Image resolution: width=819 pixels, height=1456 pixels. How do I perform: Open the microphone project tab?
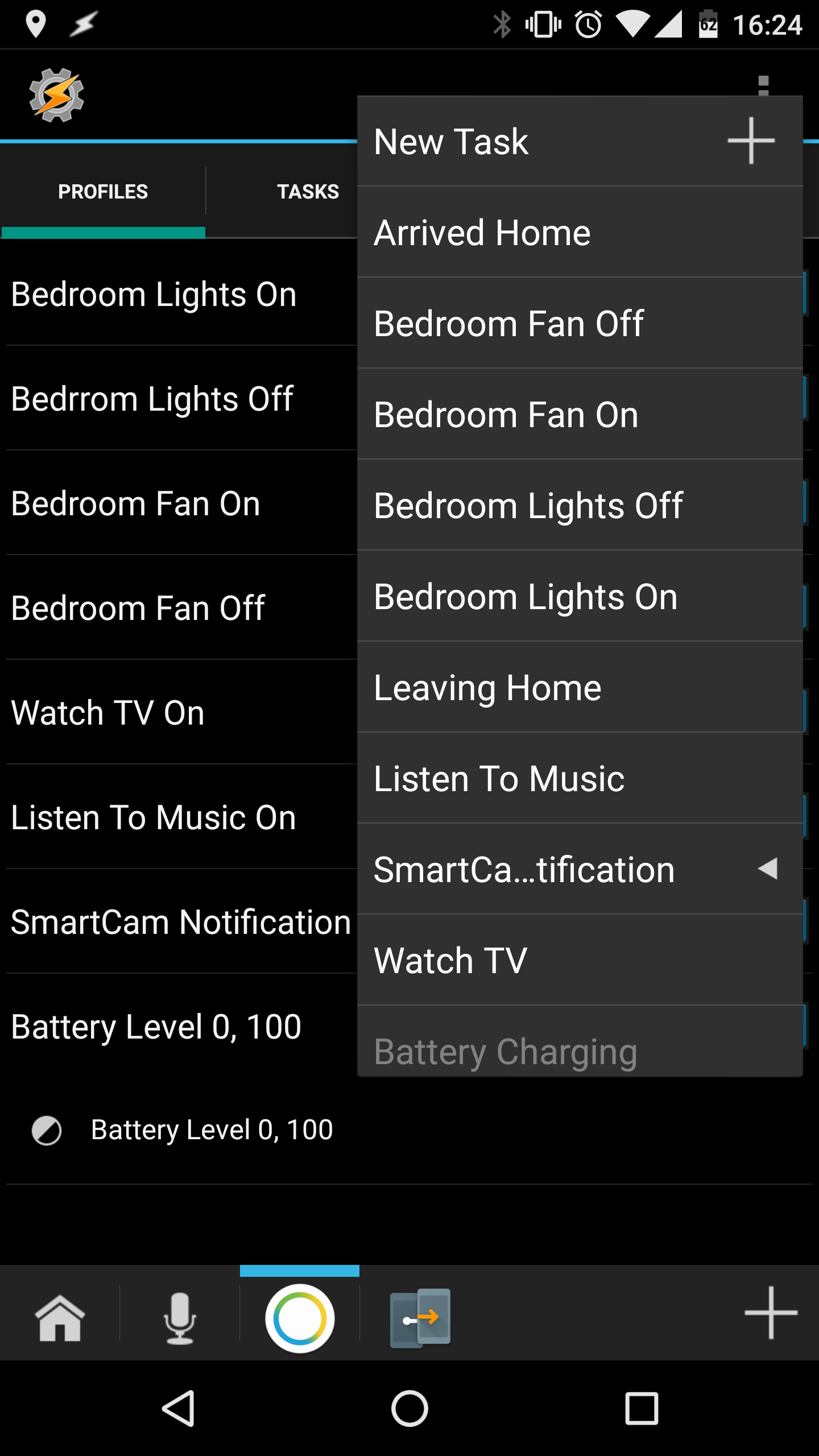(180, 1318)
